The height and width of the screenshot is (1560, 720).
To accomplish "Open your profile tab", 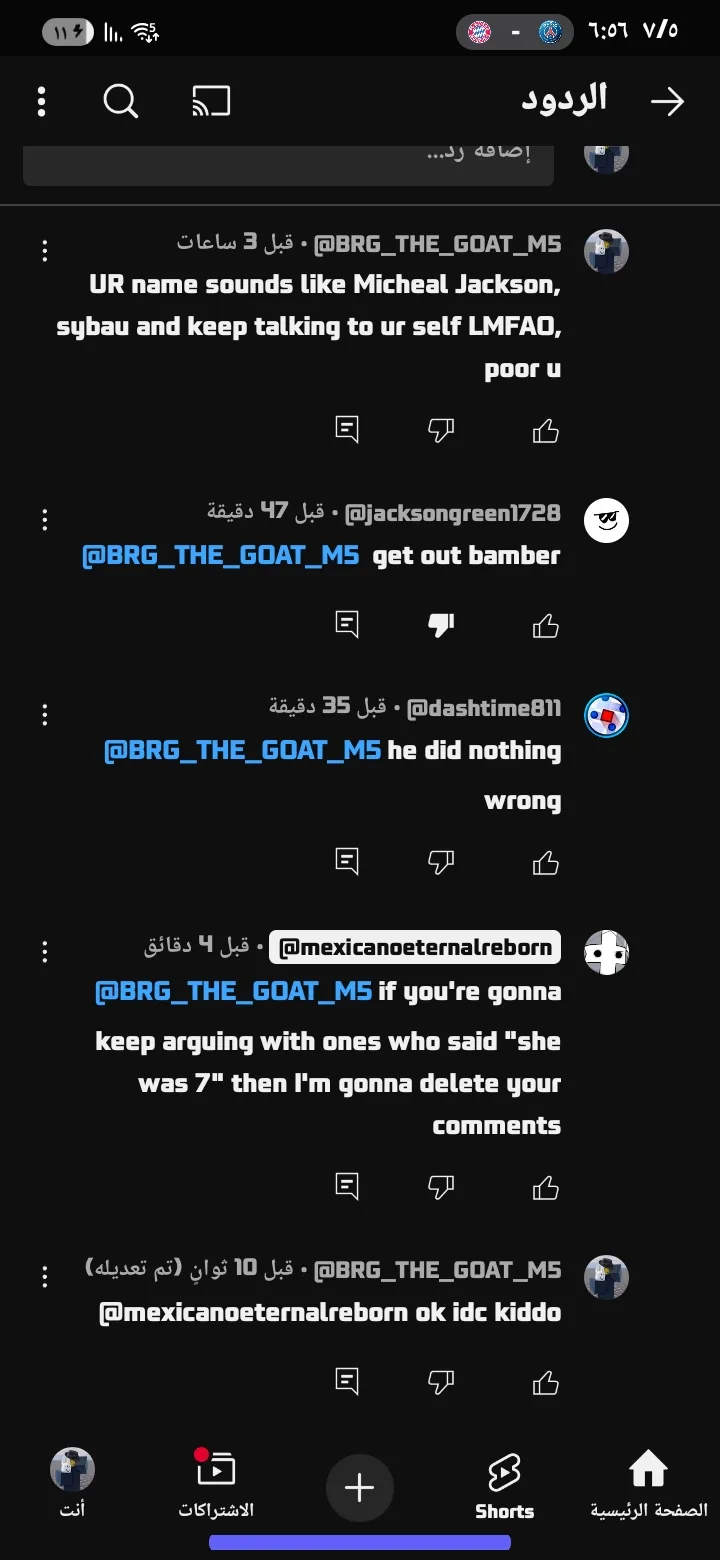I will coord(72,1485).
